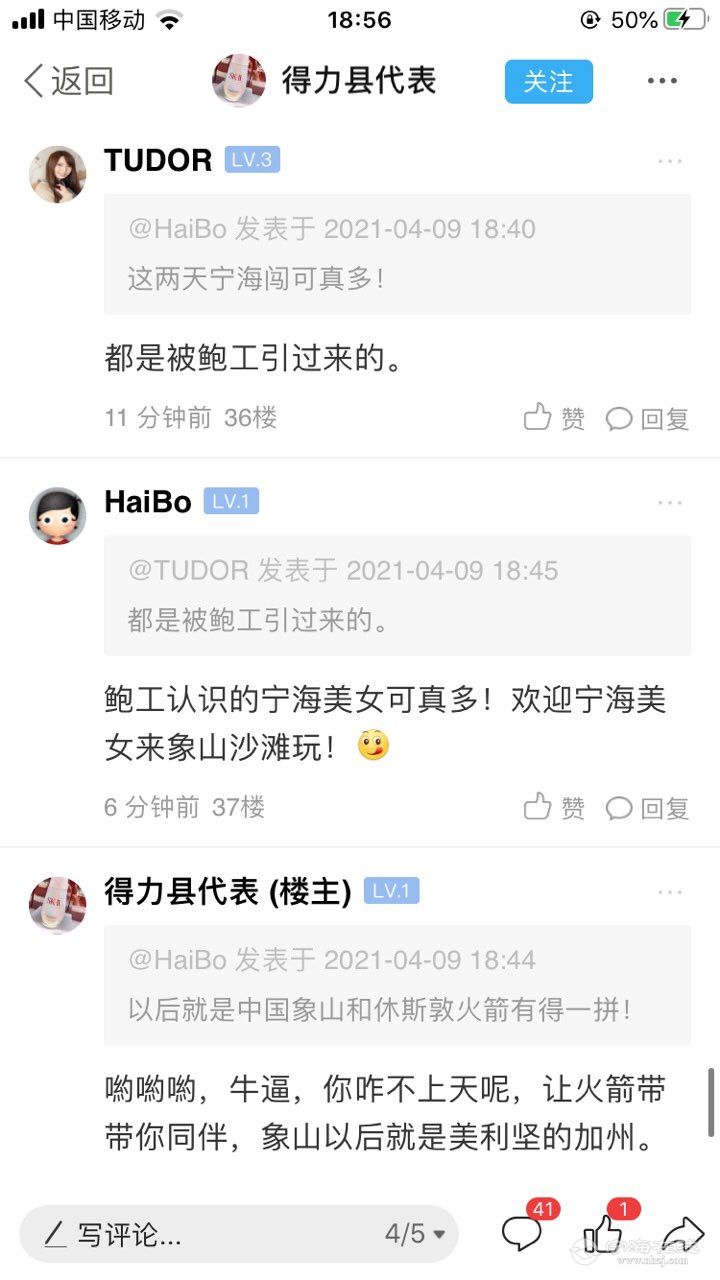This screenshot has width=720, height=1280.
Task: Follow 得力县代表 with the 关注 button
Action: [x=548, y=81]
